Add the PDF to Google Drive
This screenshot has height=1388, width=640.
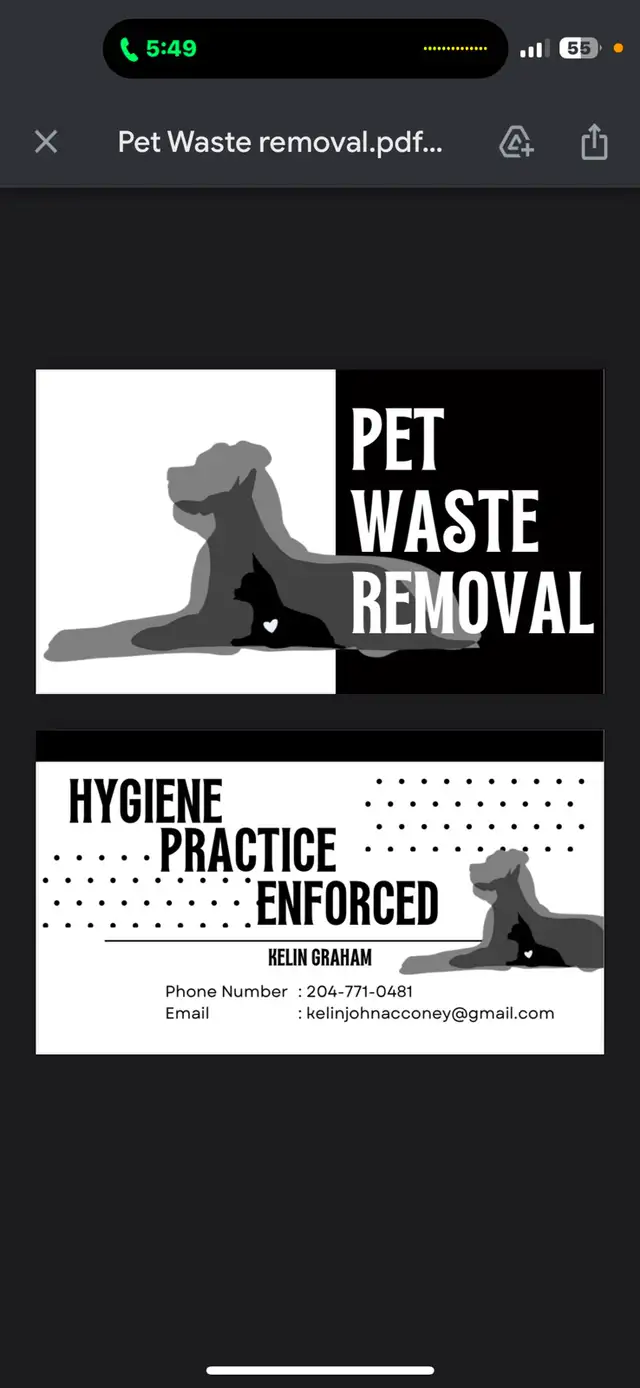click(516, 142)
